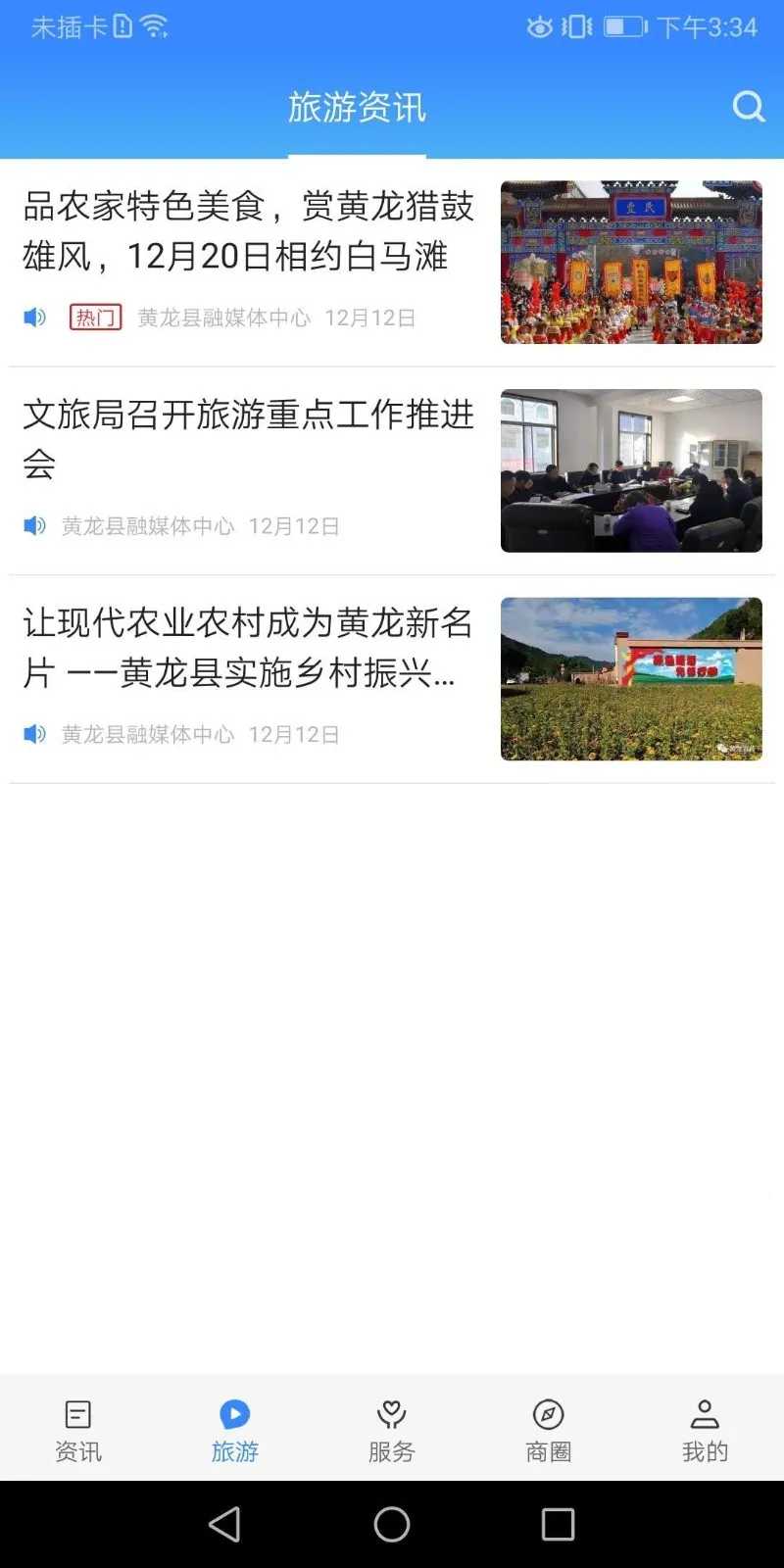Switch to the 商圈 tab
The height and width of the screenshot is (1568, 784).
pos(549,1430)
